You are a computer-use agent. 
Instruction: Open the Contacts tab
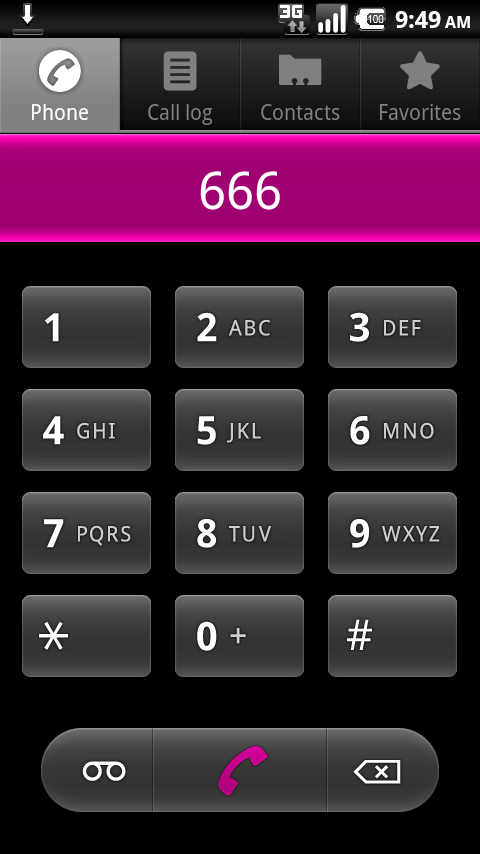click(300, 84)
